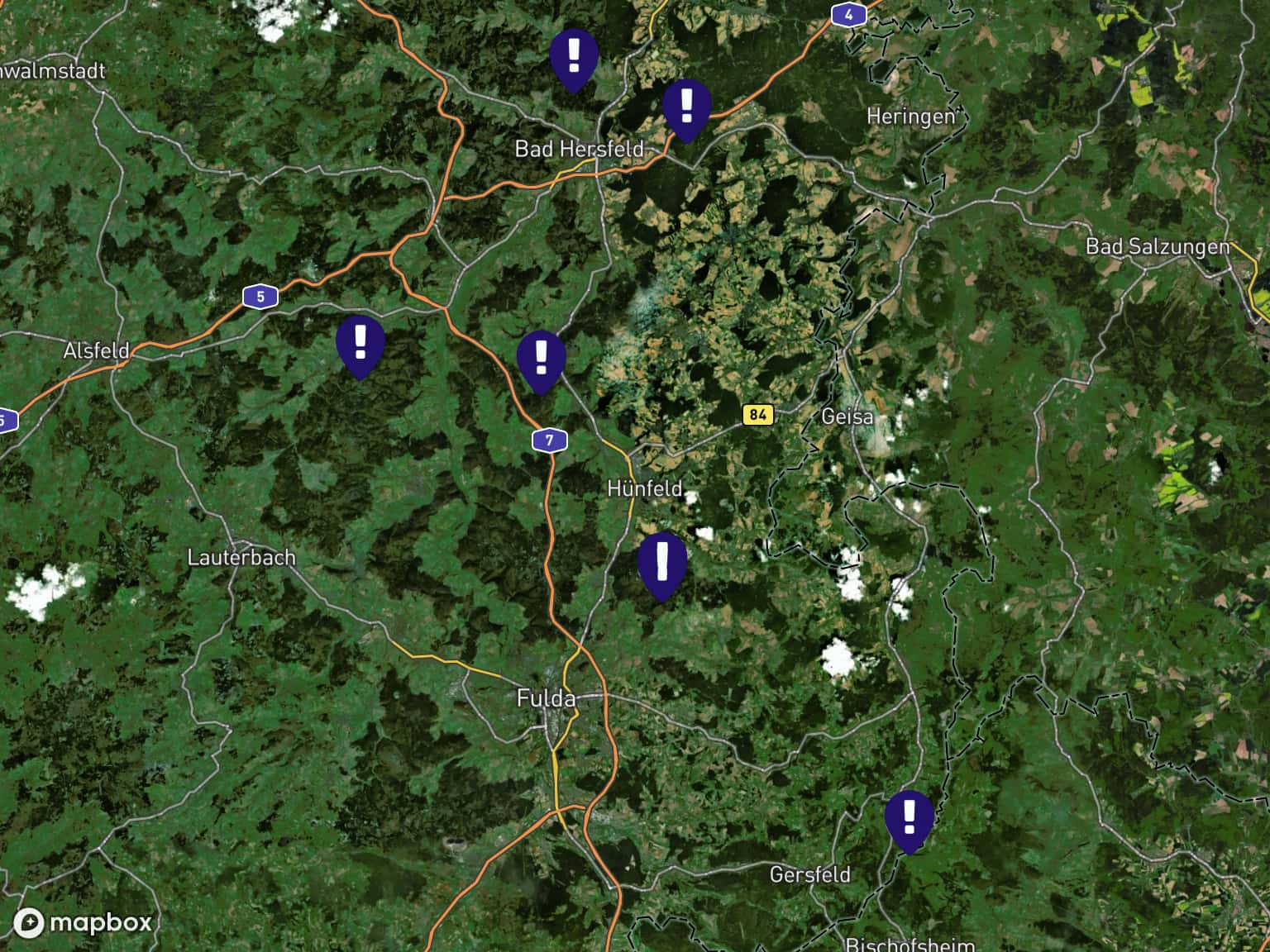
Task: Select the alert marker just below Hünfeld
Action: pos(662,564)
